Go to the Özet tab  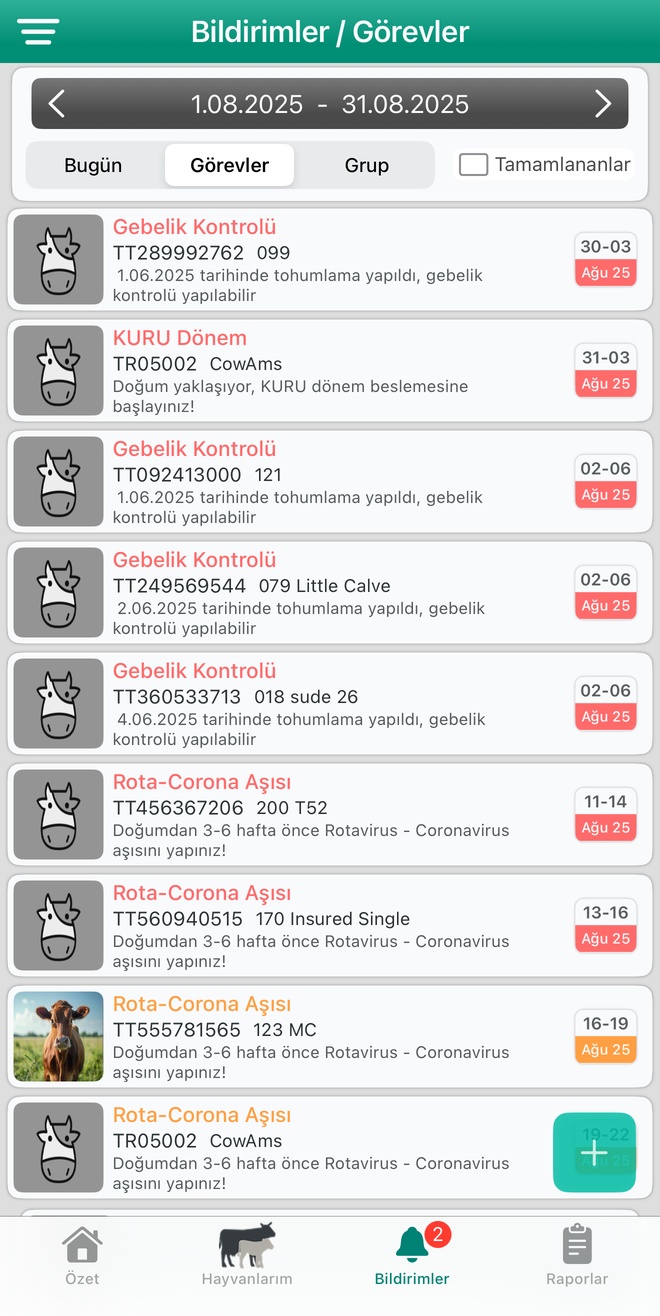click(82, 1256)
